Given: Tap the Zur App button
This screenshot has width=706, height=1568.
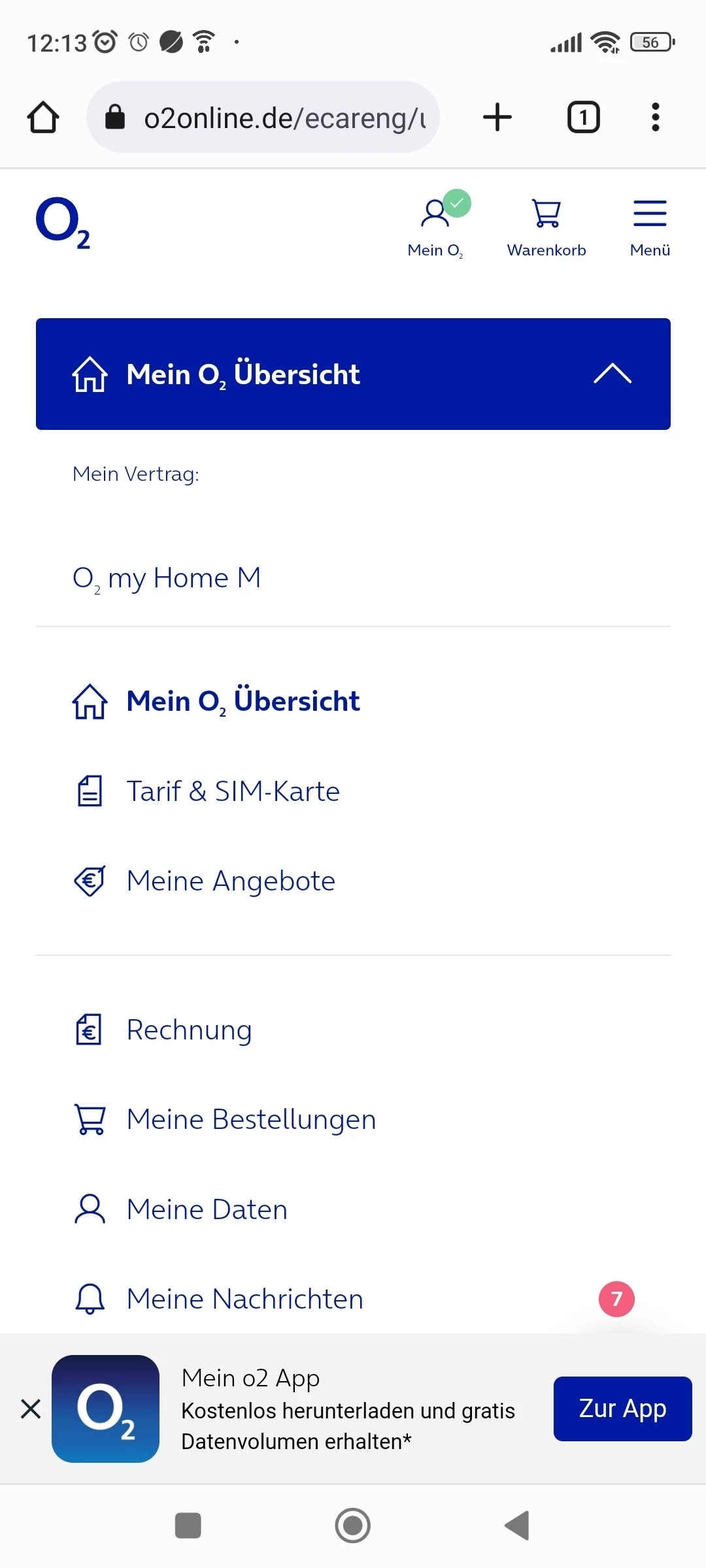Looking at the screenshot, I should (x=622, y=1409).
